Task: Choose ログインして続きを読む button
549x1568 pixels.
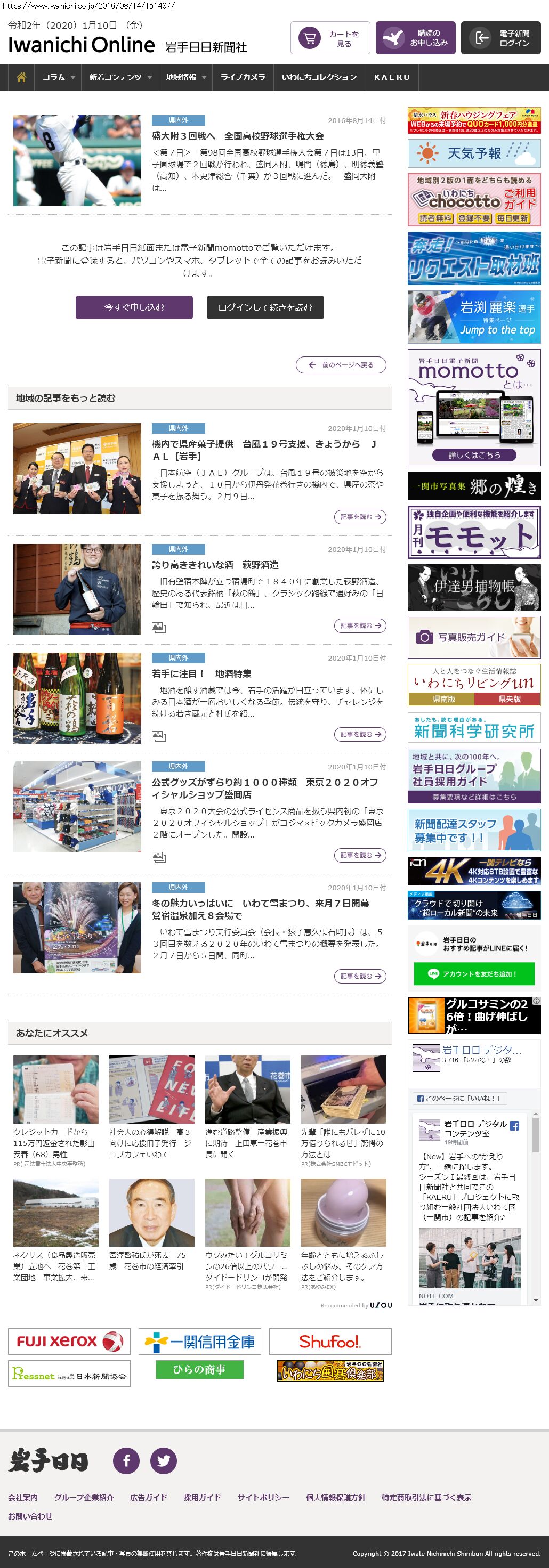Action: [265, 307]
